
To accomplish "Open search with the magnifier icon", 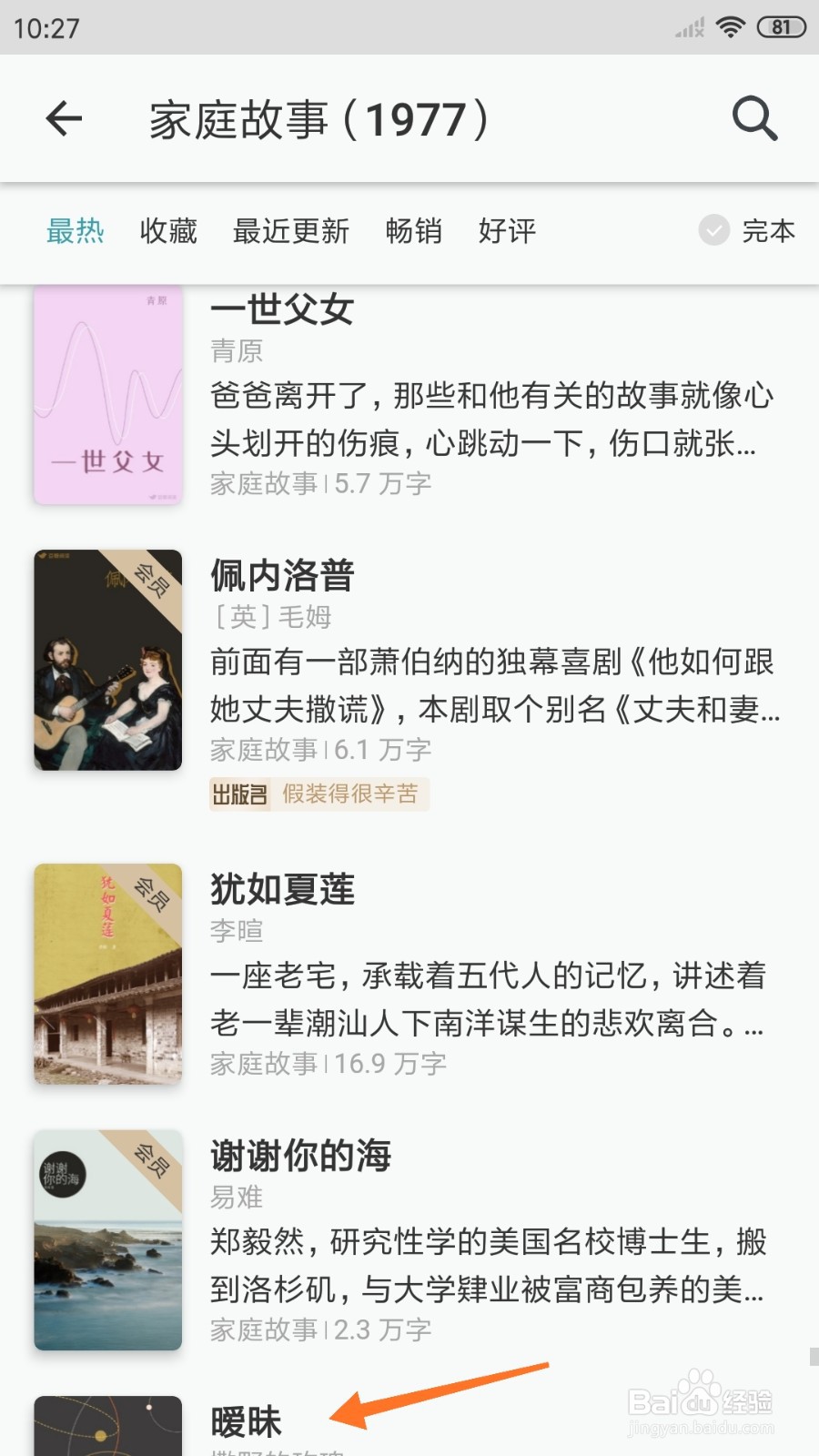I will [753, 118].
